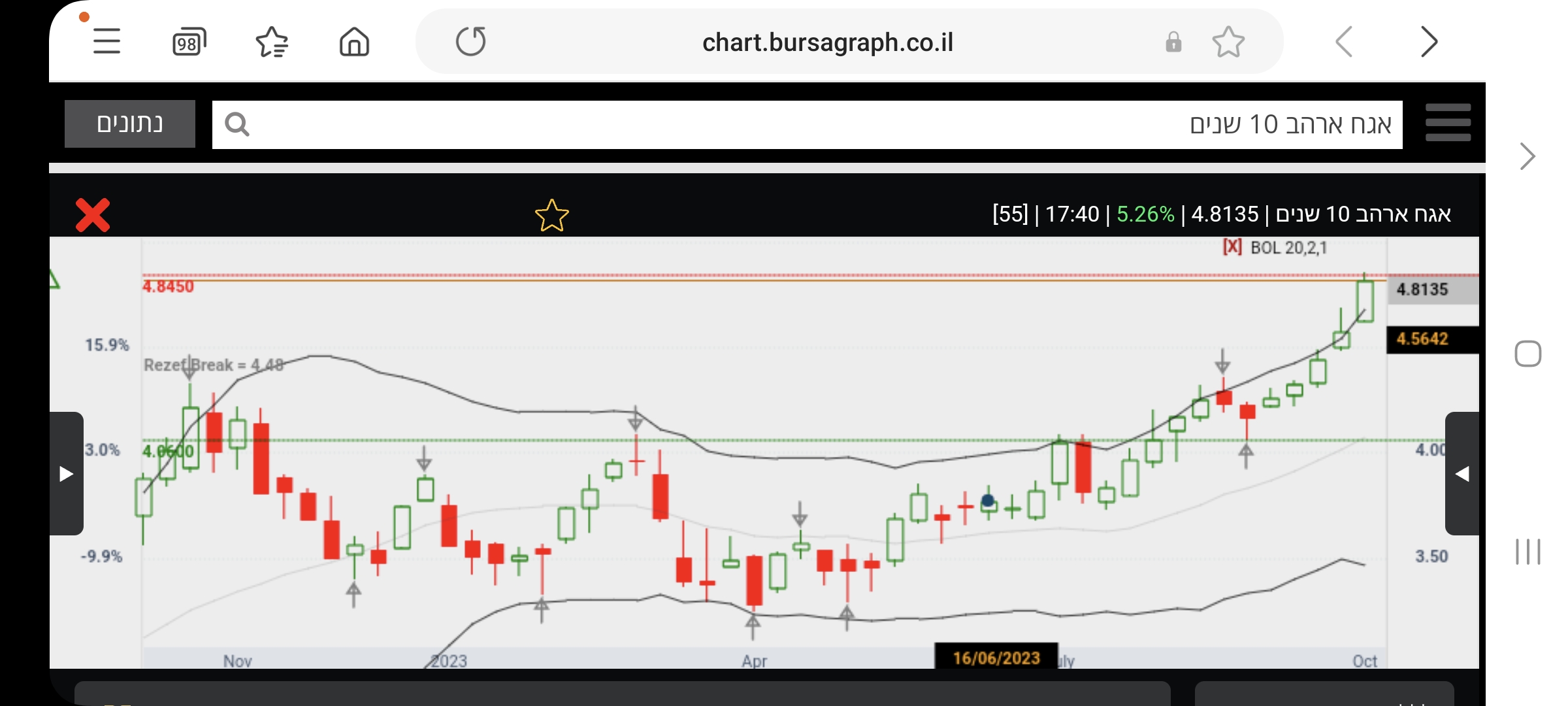
Task: Open the Android recent apps view
Action: point(1527,551)
